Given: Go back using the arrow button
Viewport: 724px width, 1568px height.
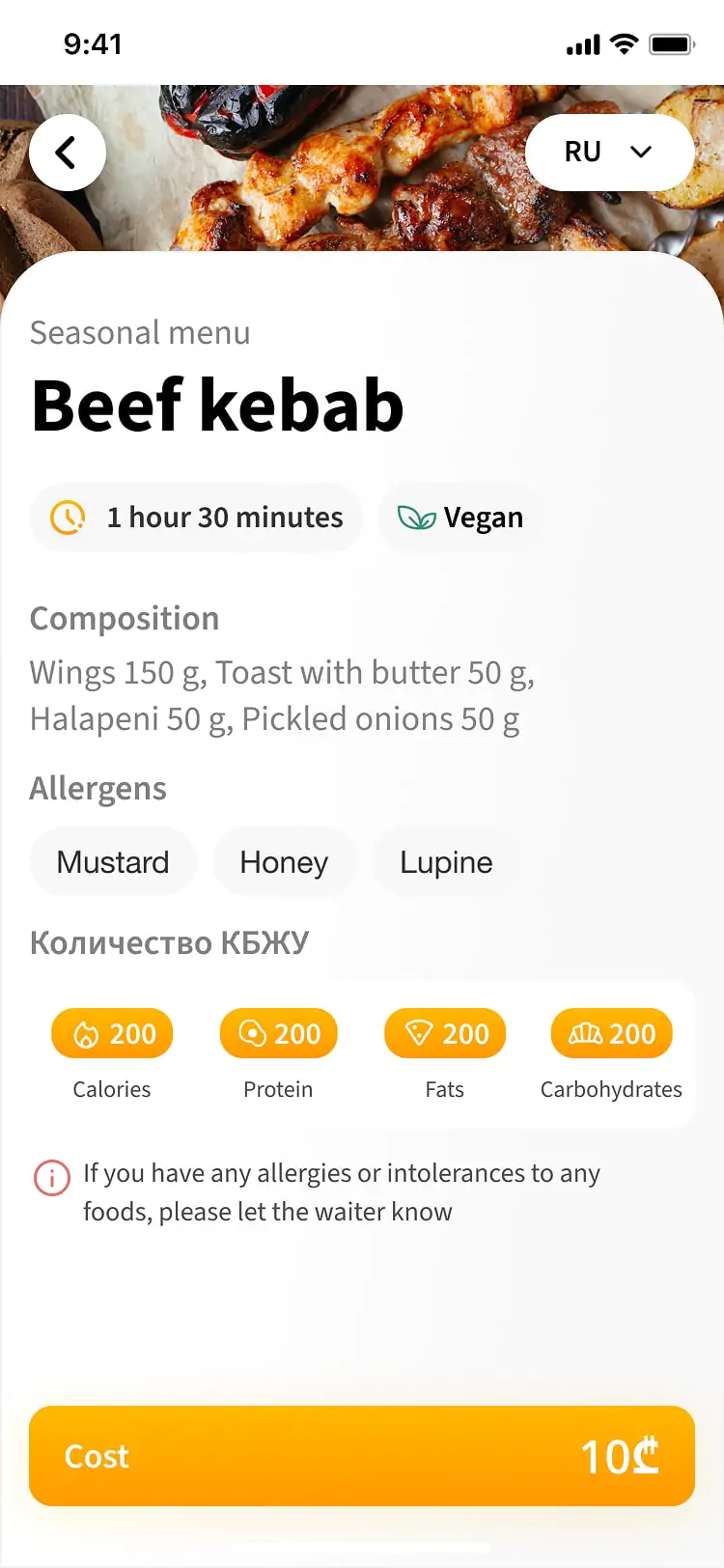Looking at the screenshot, I should click(67, 153).
